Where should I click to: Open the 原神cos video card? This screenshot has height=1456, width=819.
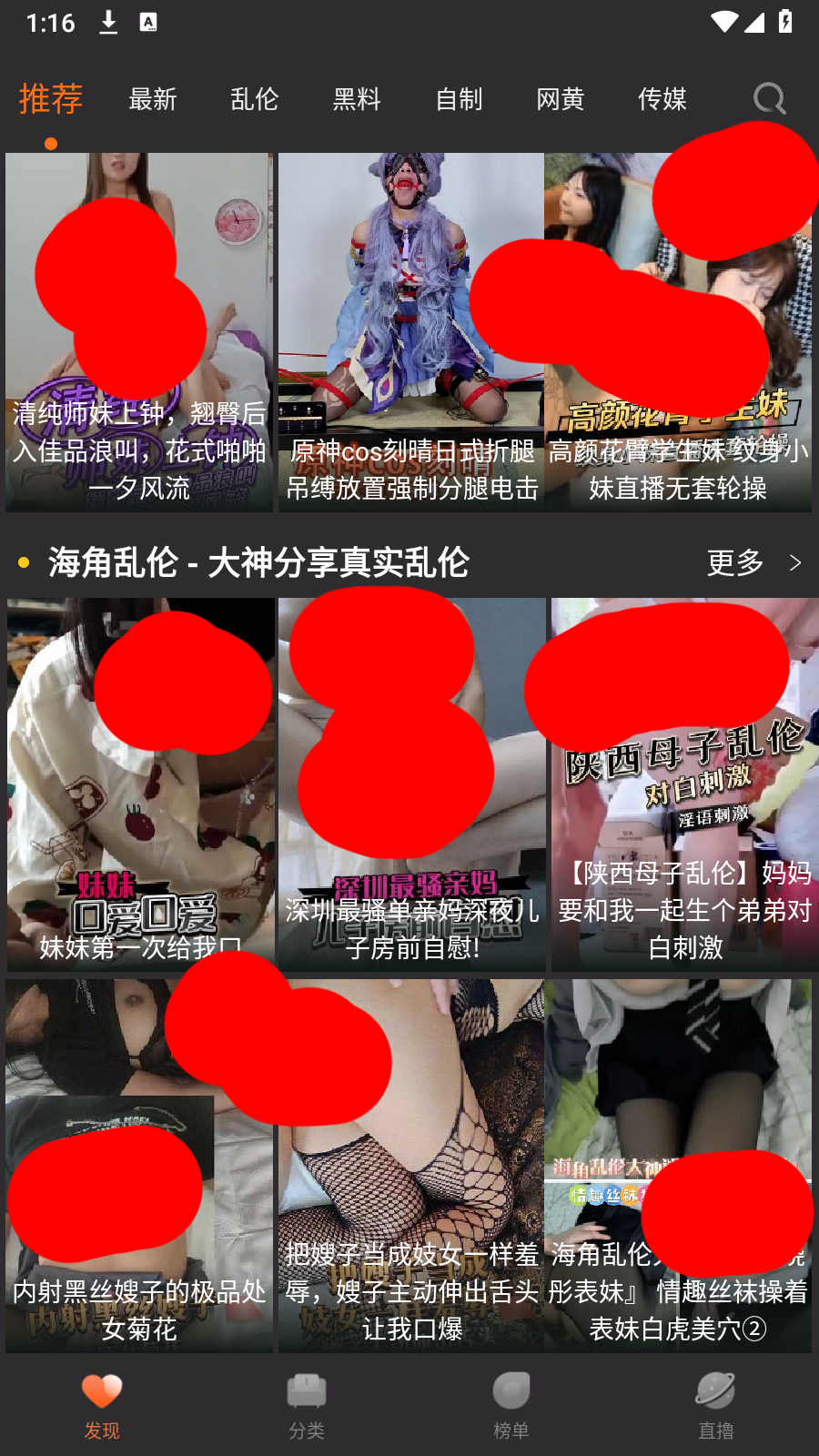click(x=411, y=332)
